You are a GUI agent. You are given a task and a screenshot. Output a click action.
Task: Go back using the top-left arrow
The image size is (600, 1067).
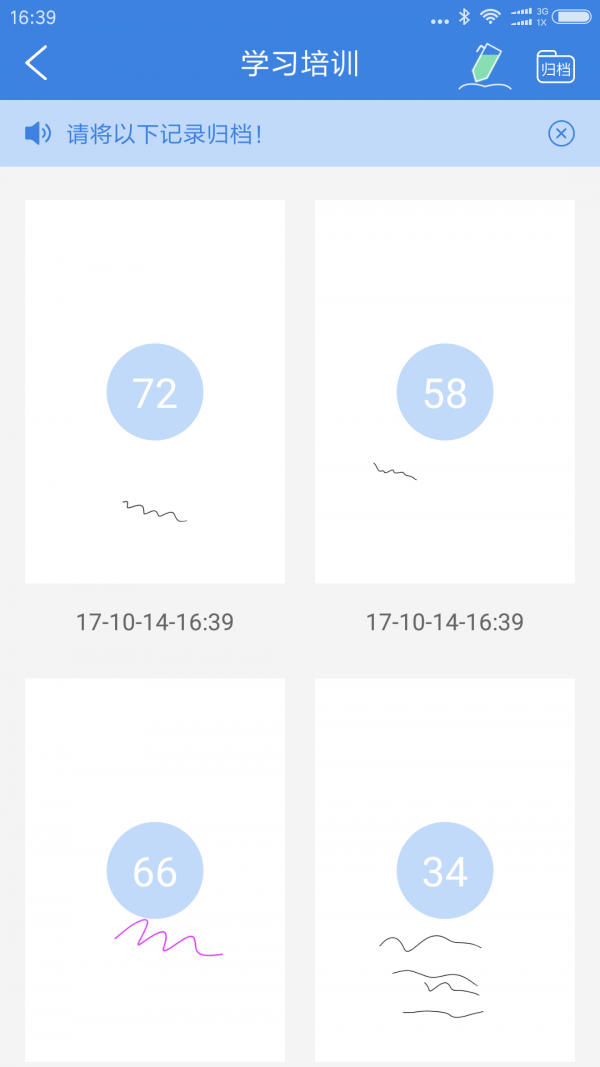[x=36, y=64]
